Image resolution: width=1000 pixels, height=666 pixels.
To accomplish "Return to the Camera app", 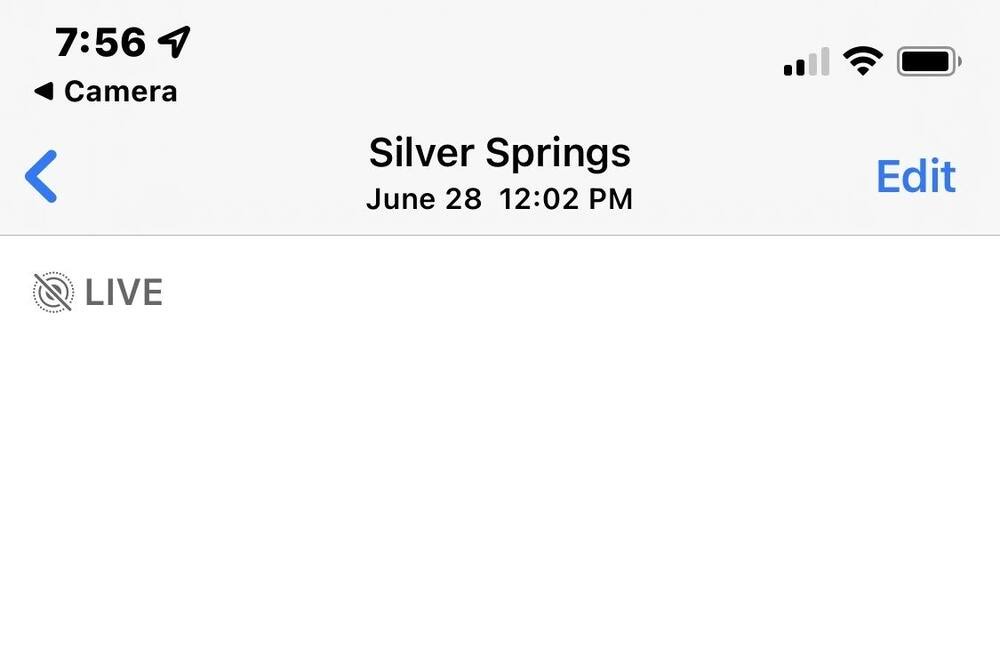I will (106, 92).
